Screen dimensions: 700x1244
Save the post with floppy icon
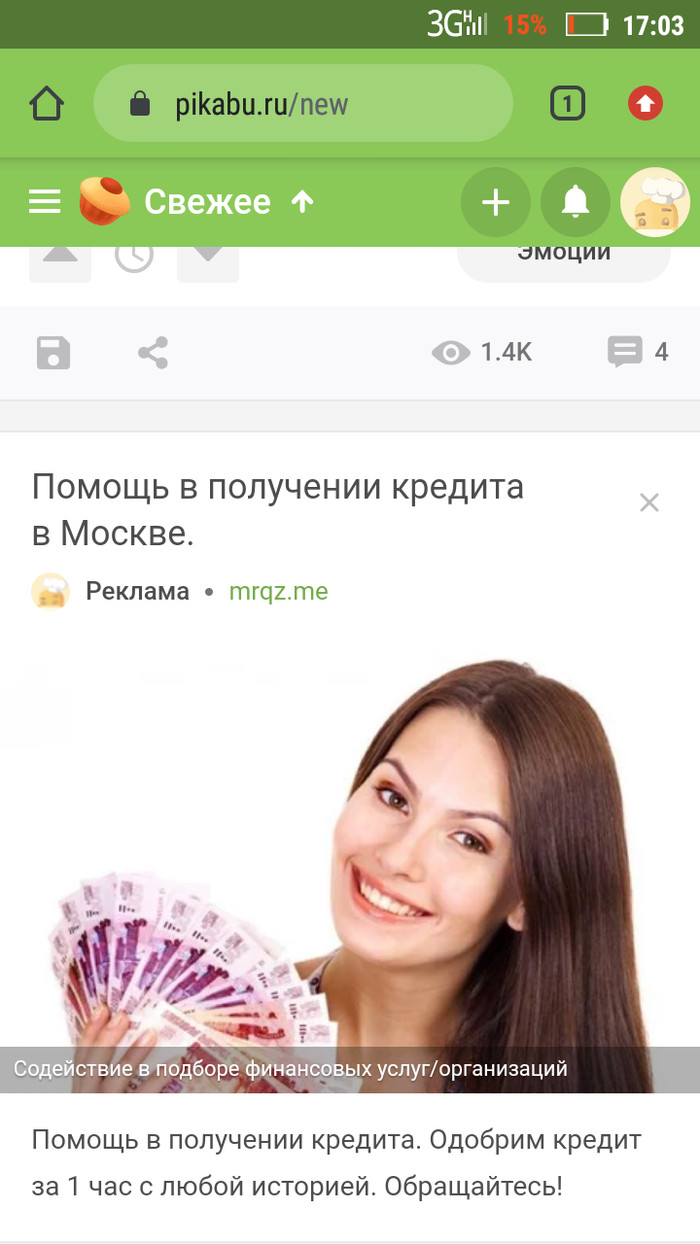(x=53, y=353)
